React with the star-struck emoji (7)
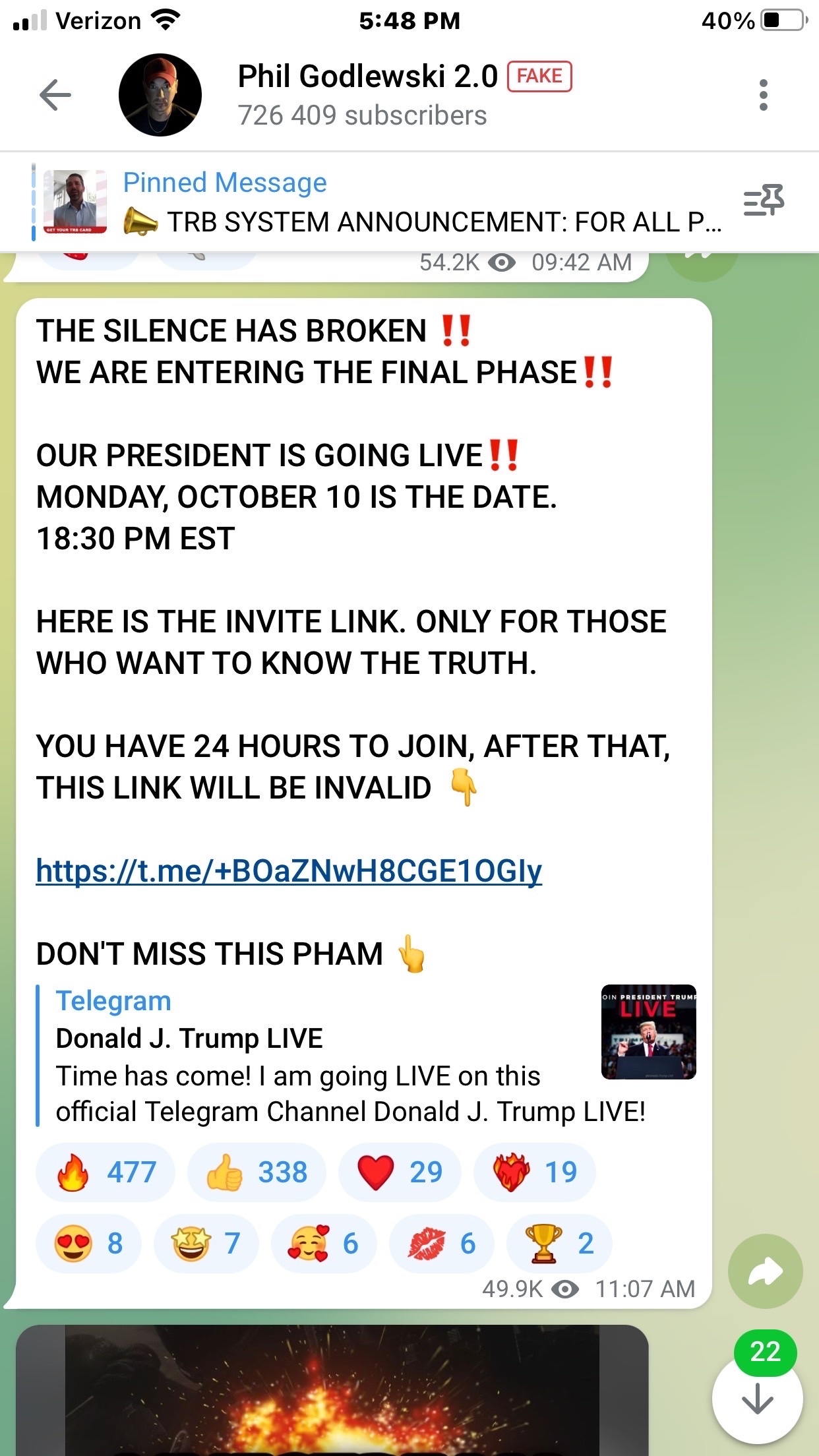 [x=206, y=1244]
